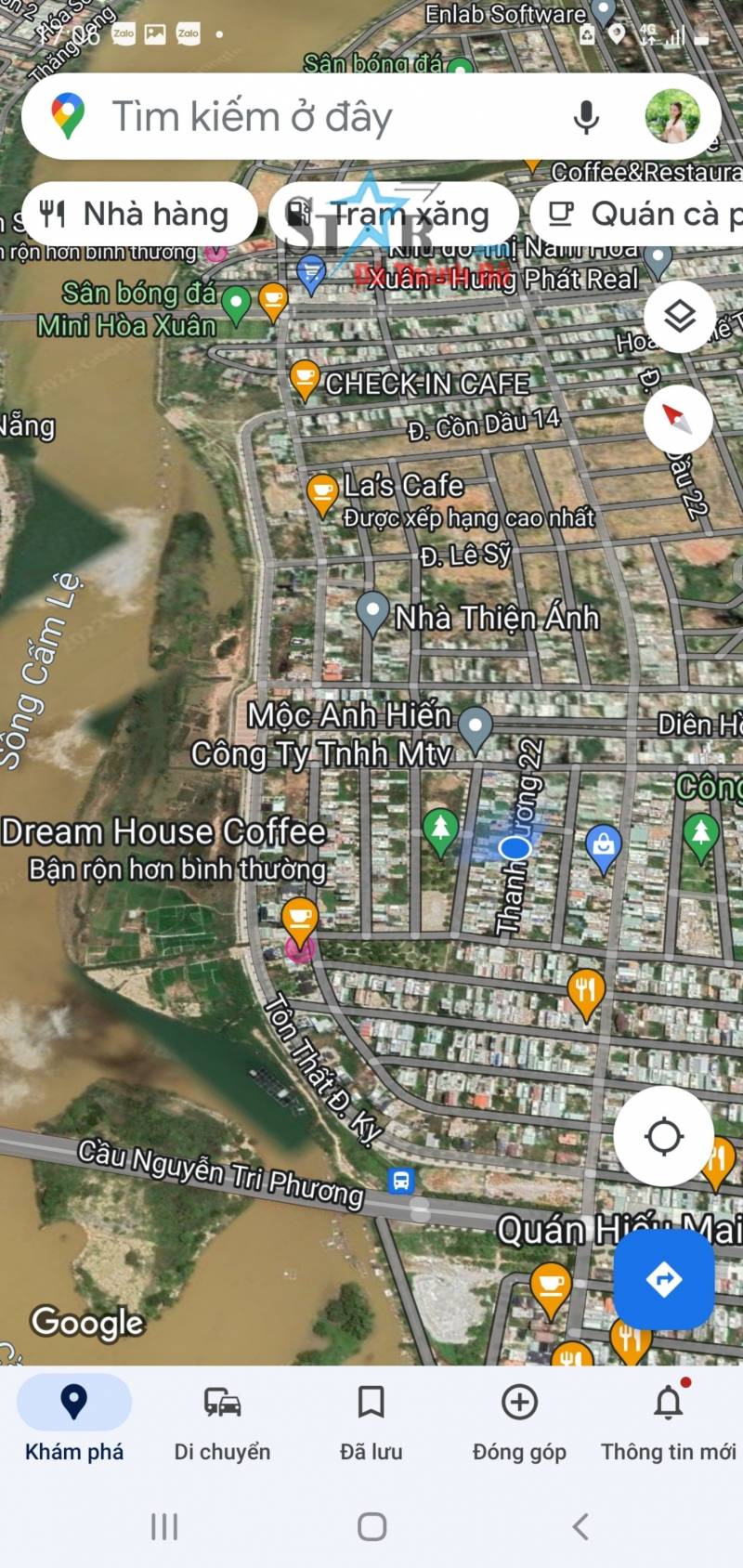Viewport: 743px width, 1568px height.
Task: Open the map layers button
Action: click(x=680, y=317)
